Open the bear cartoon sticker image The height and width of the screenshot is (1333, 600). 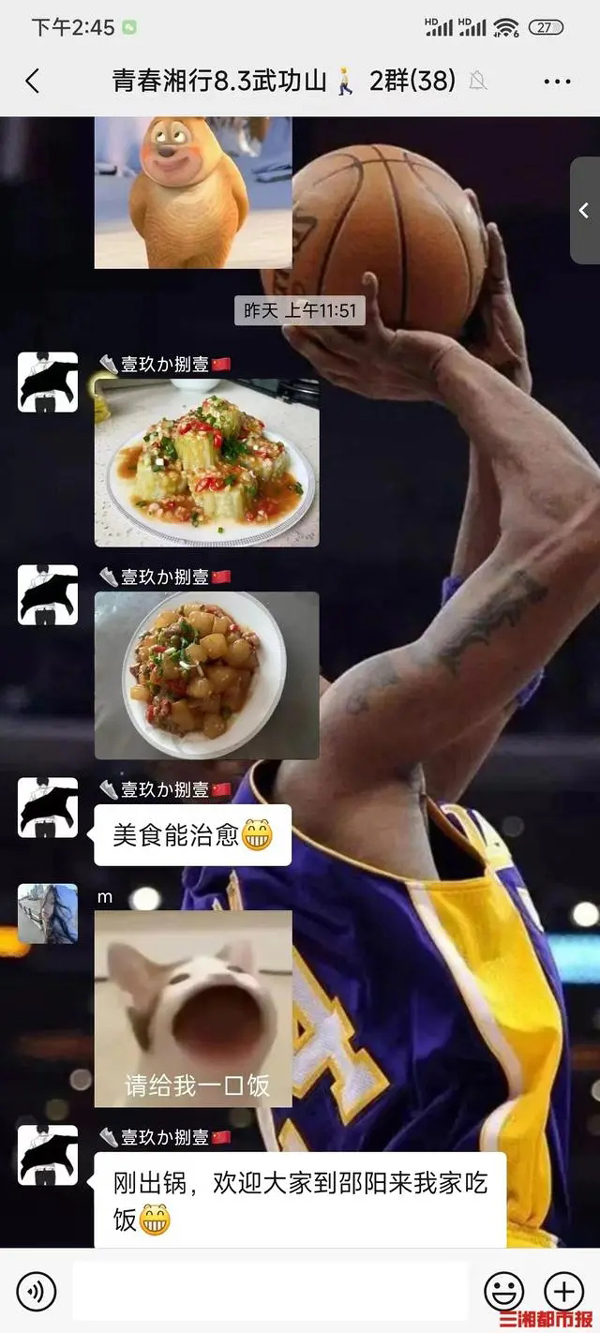[193, 192]
